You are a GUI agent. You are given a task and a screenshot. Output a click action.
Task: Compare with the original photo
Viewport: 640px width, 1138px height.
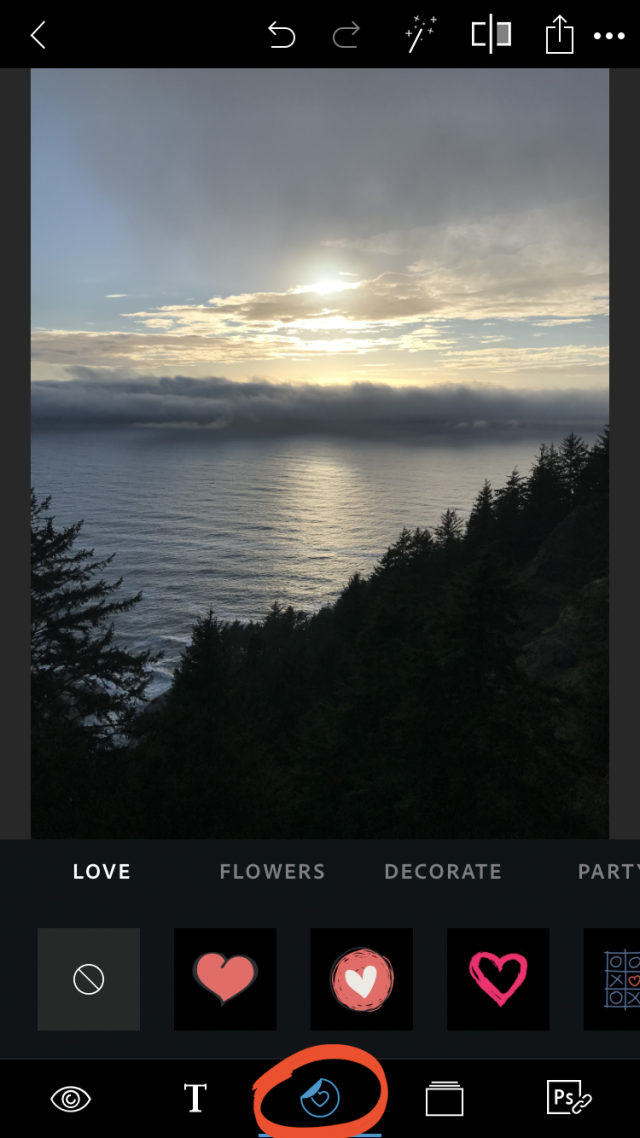pos(491,36)
